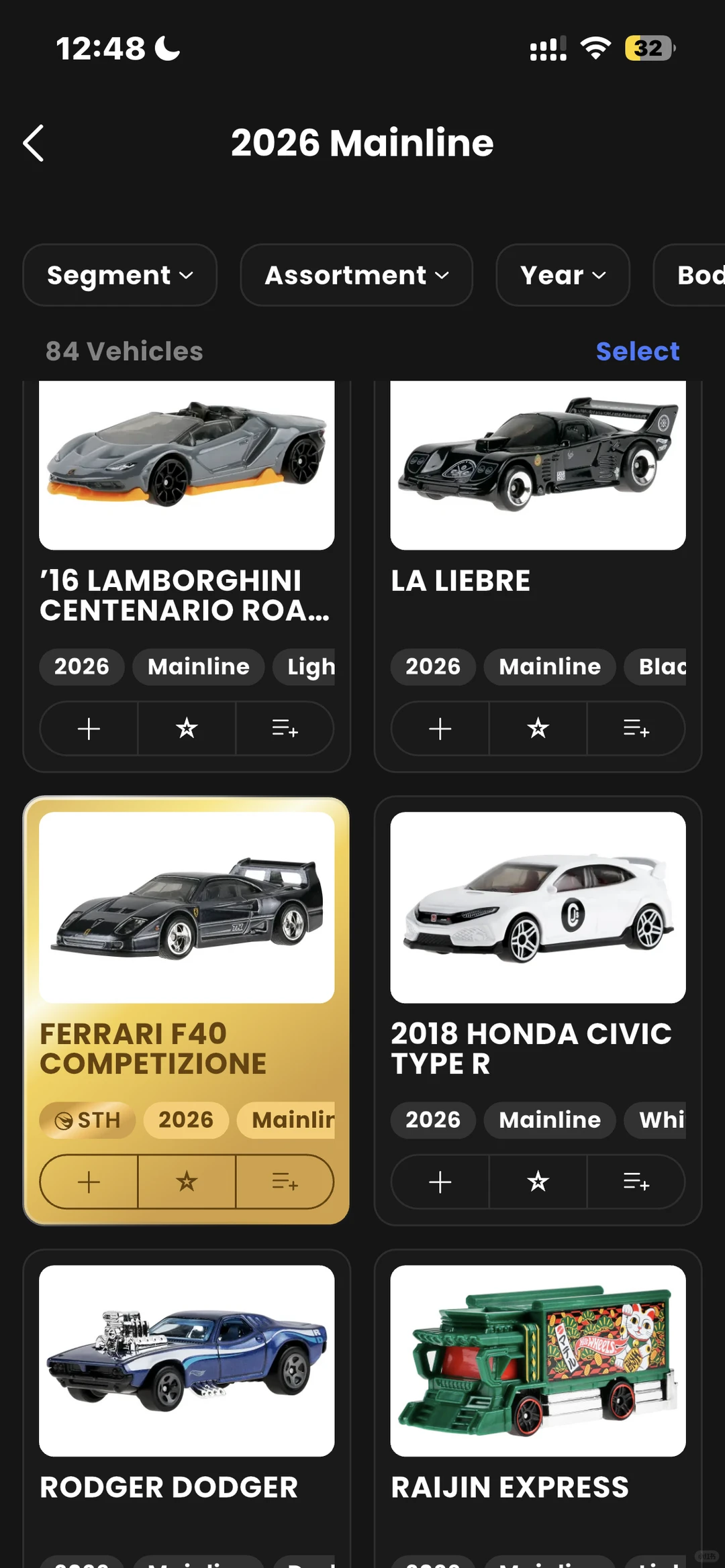
Task: Add the Lamborghini Centenario with plus icon
Action: pyautogui.click(x=89, y=729)
